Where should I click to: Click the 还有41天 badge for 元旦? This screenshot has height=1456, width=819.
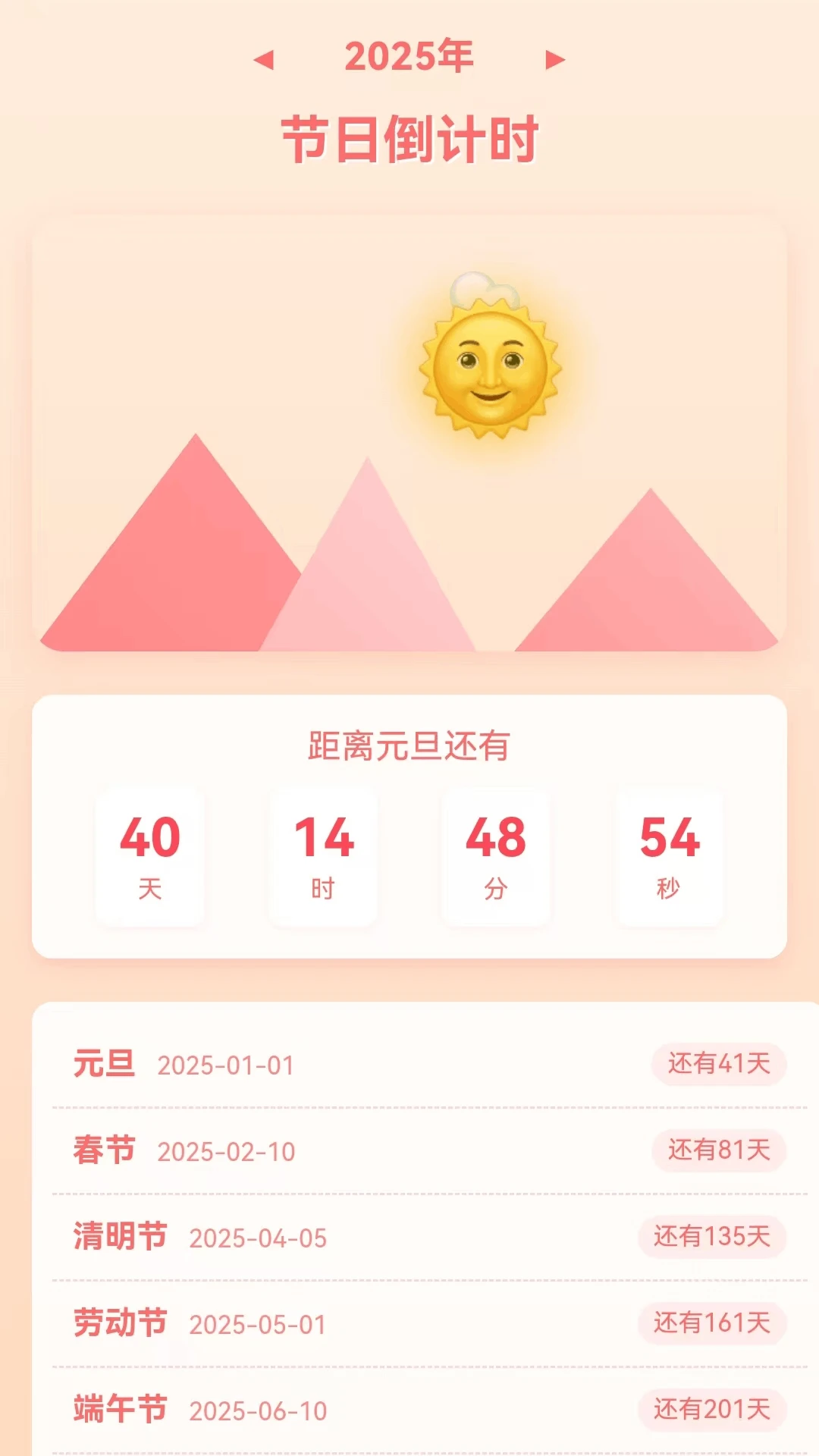tap(717, 1063)
